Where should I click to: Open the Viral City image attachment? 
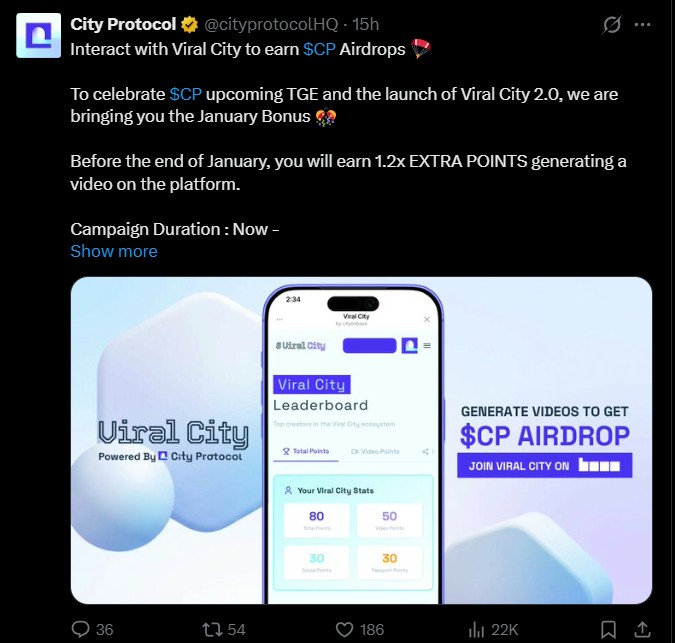pyautogui.click(x=360, y=440)
